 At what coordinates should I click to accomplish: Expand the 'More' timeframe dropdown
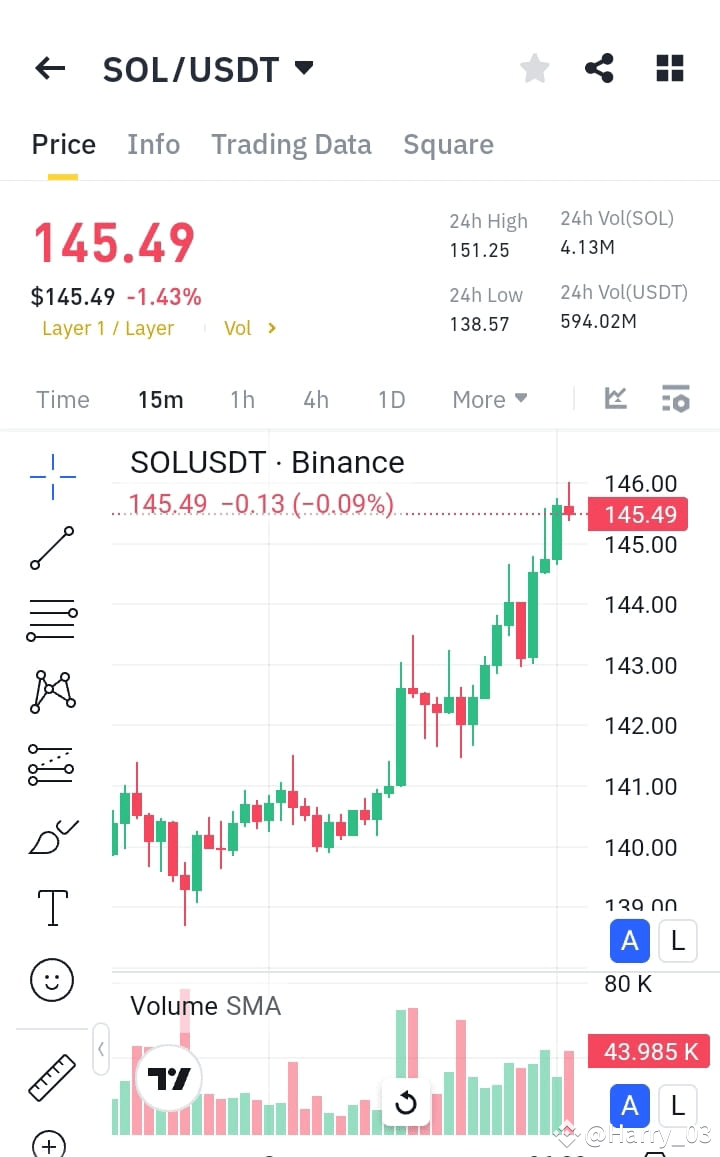pos(489,398)
